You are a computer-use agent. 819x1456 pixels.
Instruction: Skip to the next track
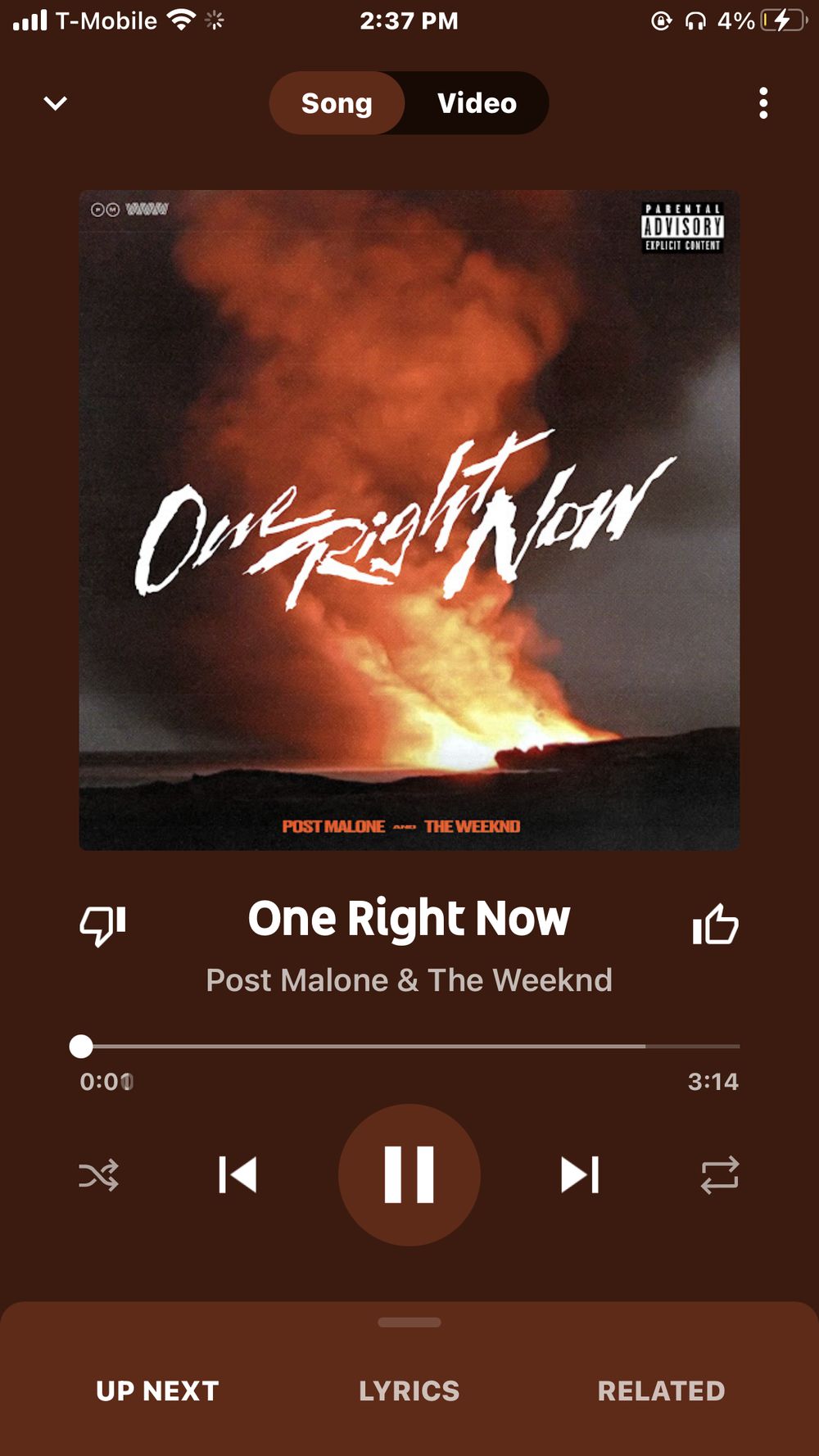580,1175
